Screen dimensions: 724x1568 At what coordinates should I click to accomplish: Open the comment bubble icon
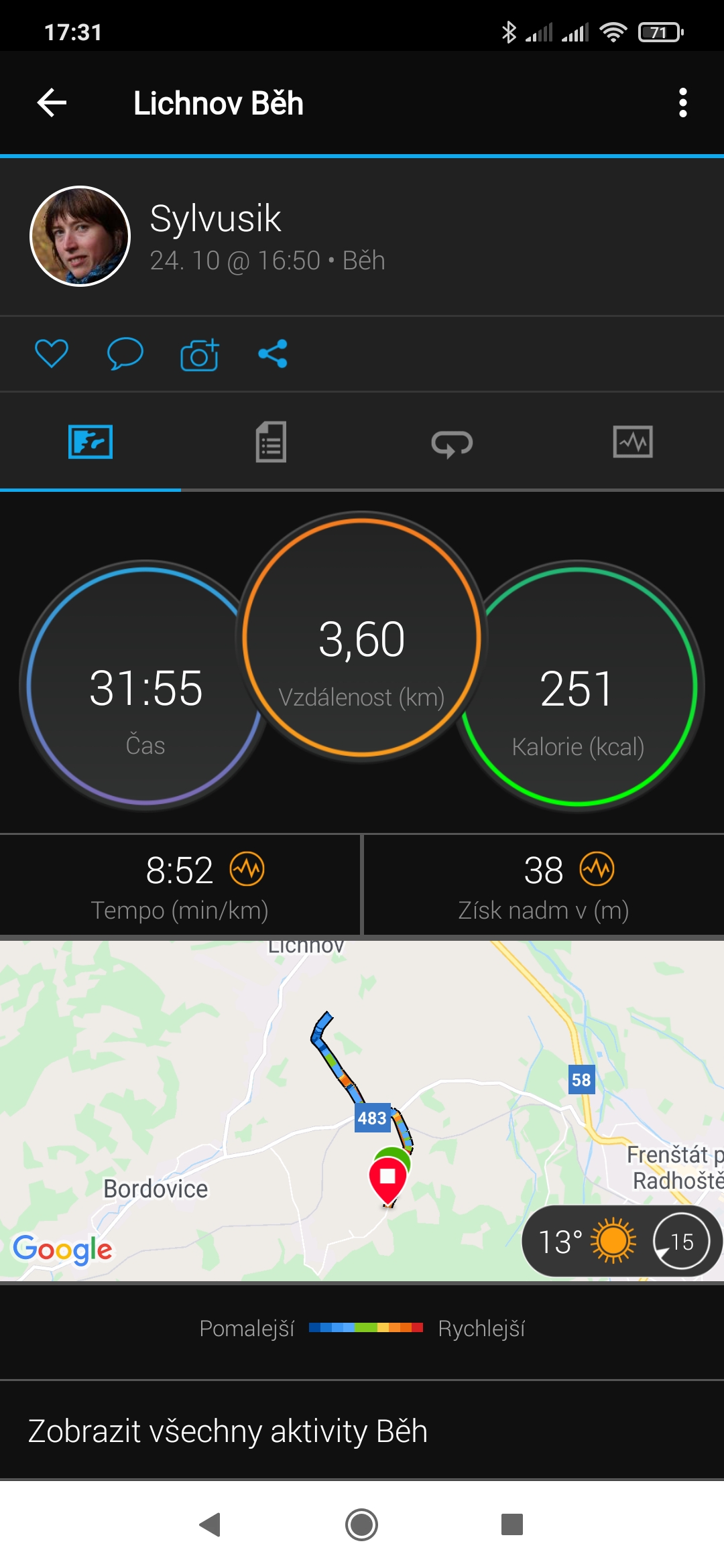[125, 353]
